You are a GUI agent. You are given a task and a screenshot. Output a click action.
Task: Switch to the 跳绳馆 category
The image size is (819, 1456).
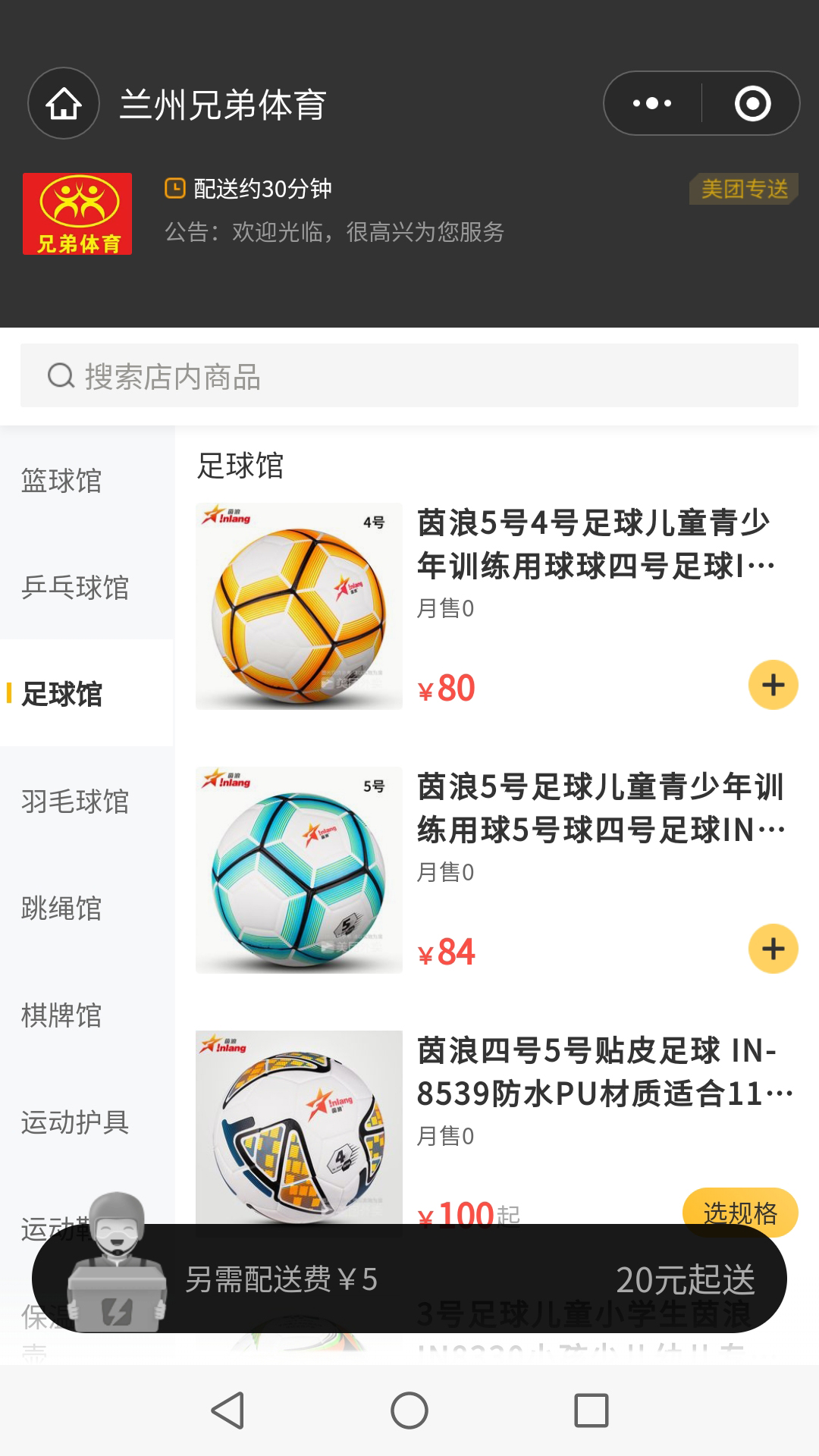pyautogui.click(x=62, y=908)
